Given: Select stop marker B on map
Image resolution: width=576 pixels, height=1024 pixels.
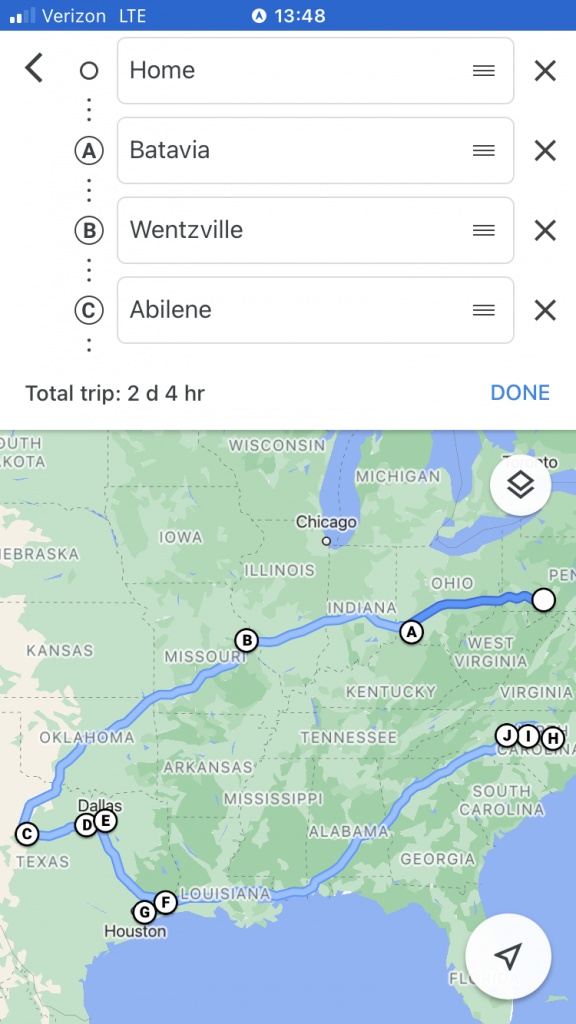Looking at the screenshot, I should [247, 641].
